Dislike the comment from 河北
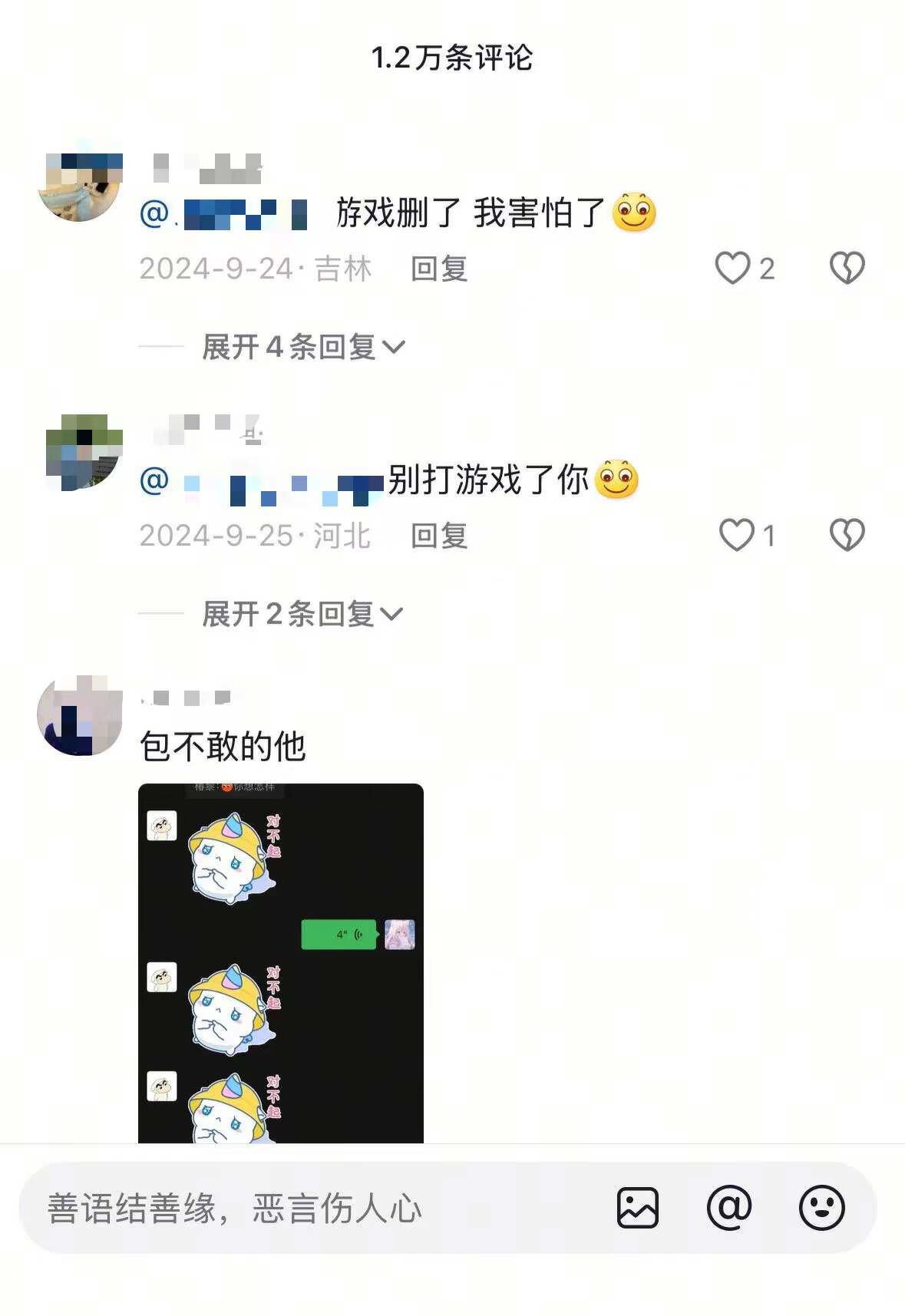Screen dimensions: 905x1316 [x=847, y=535]
